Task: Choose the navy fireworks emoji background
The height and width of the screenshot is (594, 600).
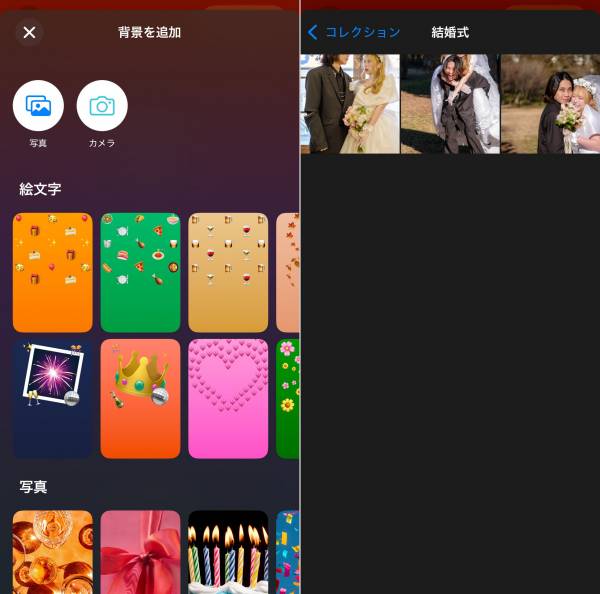Action: (53, 398)
